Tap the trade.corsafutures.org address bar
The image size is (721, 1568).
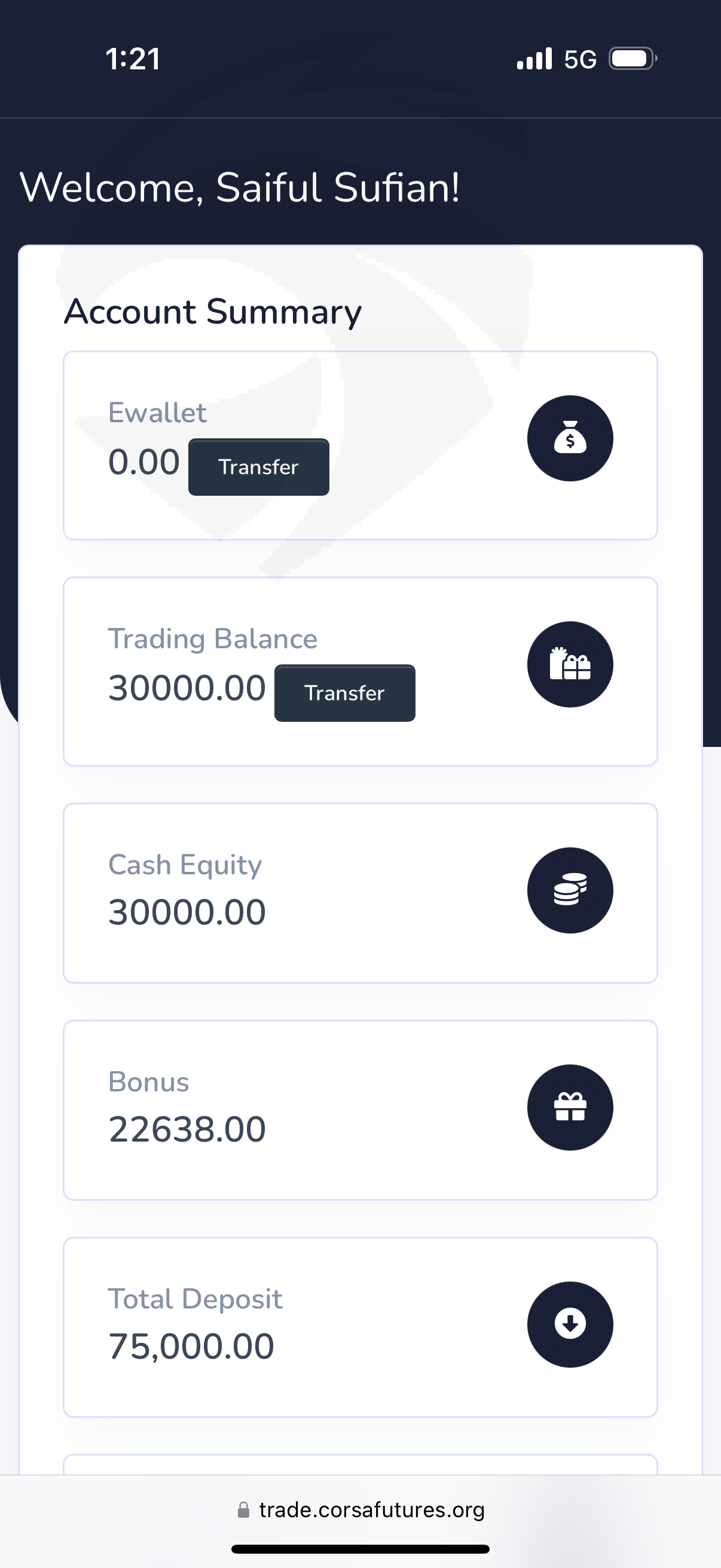coord(361,1509)
